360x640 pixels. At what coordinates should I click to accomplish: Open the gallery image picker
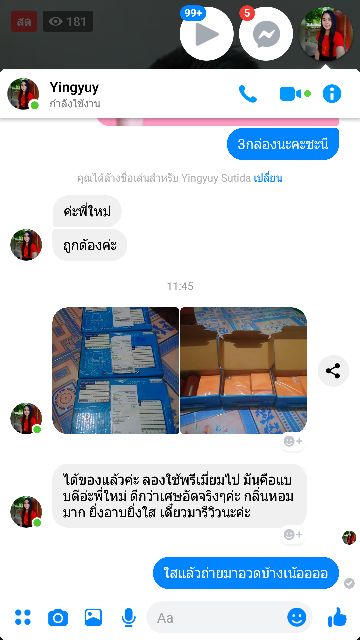[93, 618]
